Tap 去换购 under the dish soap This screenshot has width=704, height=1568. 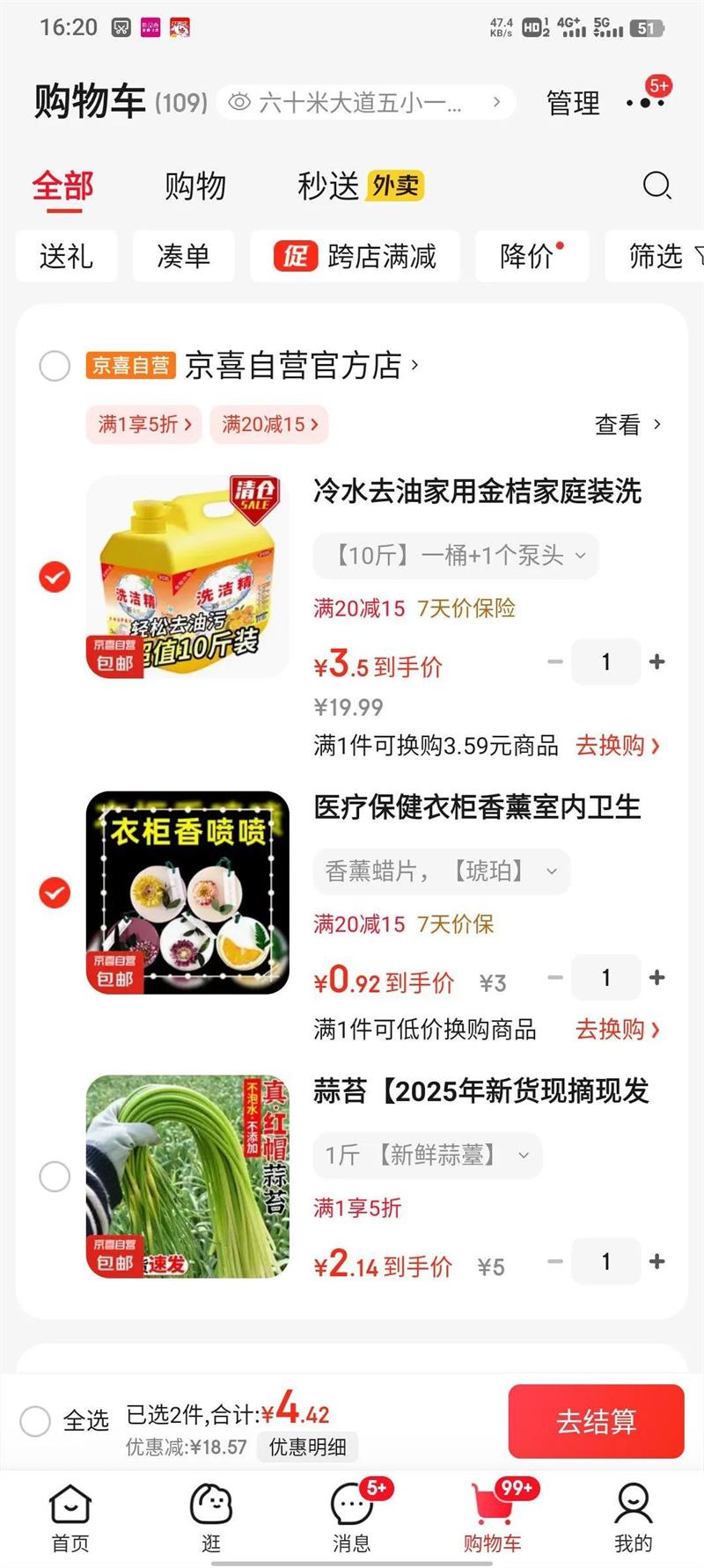click(x=617, y=746)
